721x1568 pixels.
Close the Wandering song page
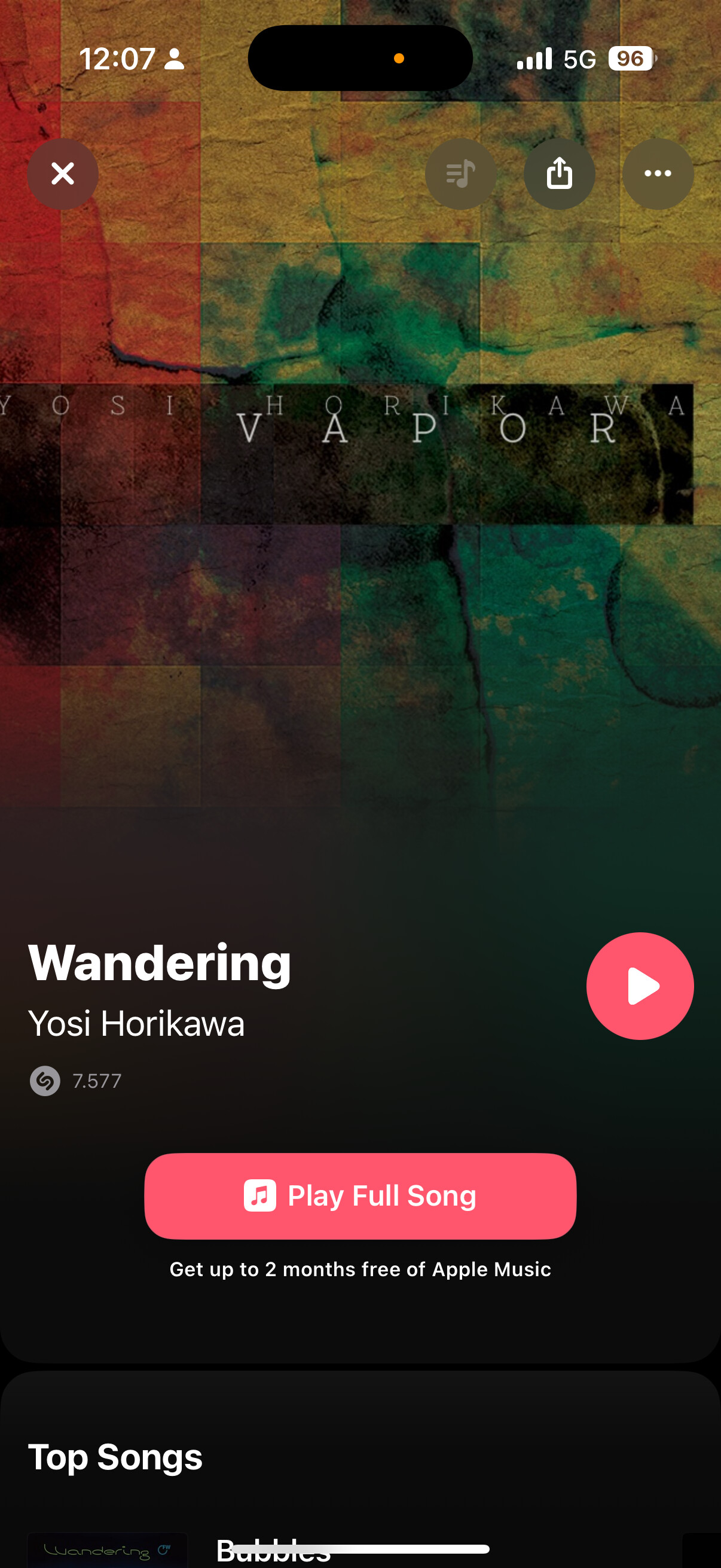63,173
